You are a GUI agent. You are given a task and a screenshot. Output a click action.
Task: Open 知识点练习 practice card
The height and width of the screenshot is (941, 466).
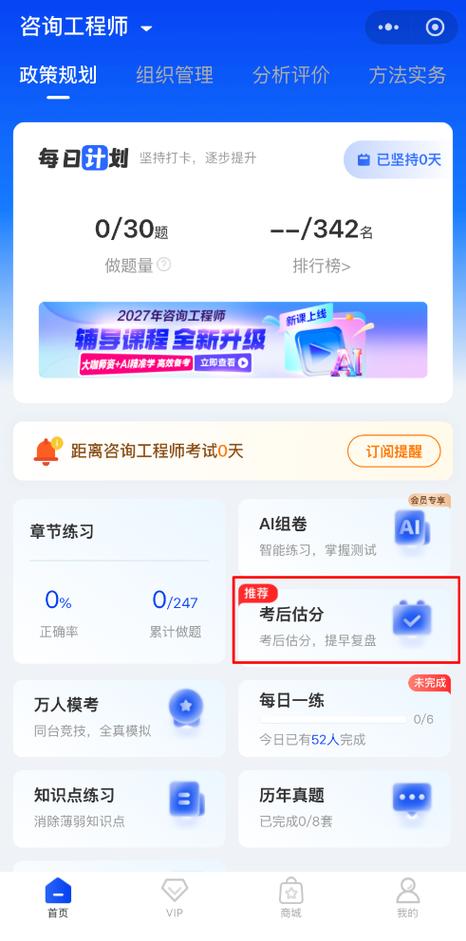(120, 808)
